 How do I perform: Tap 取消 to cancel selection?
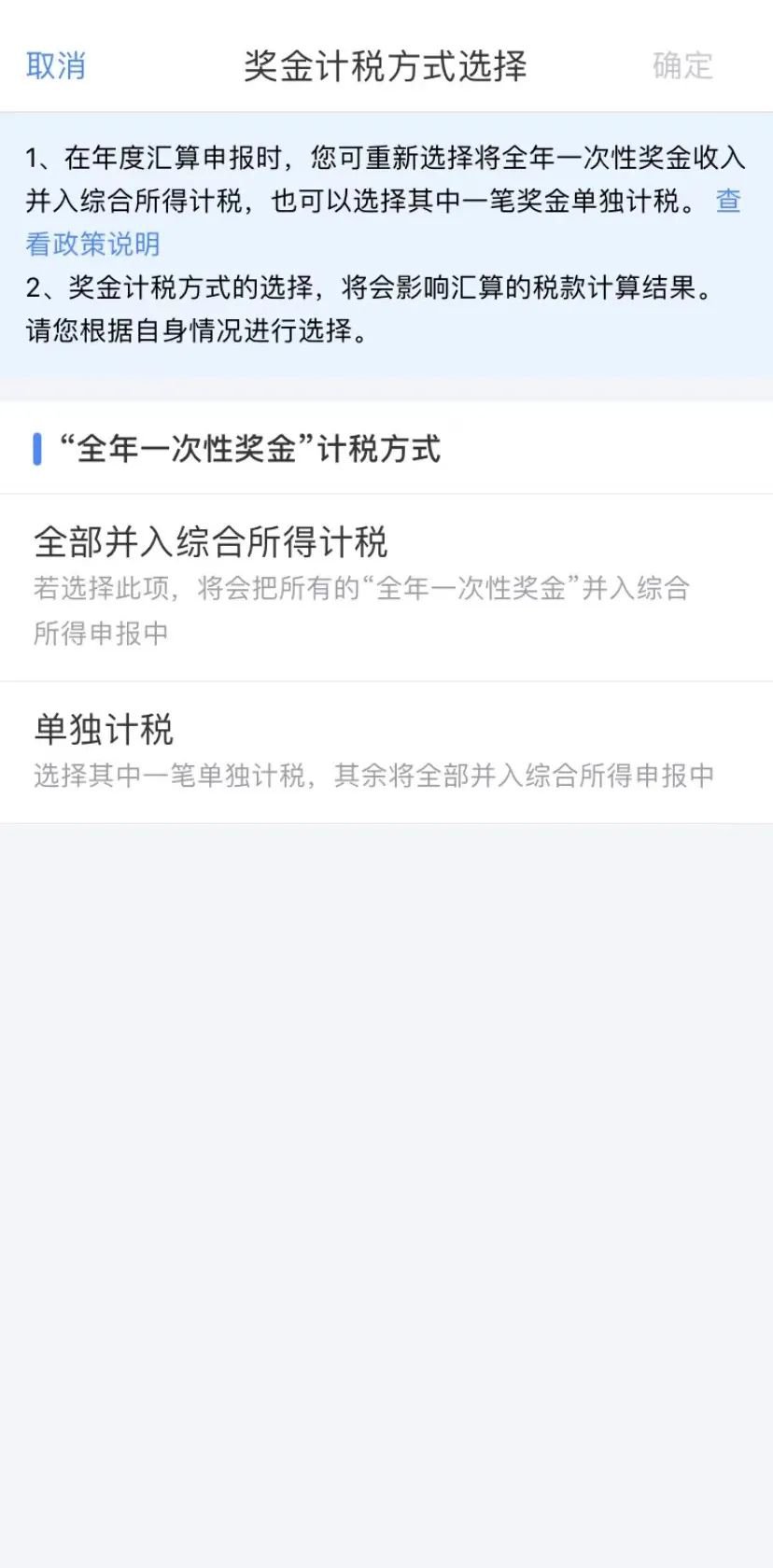pos(56,66)
